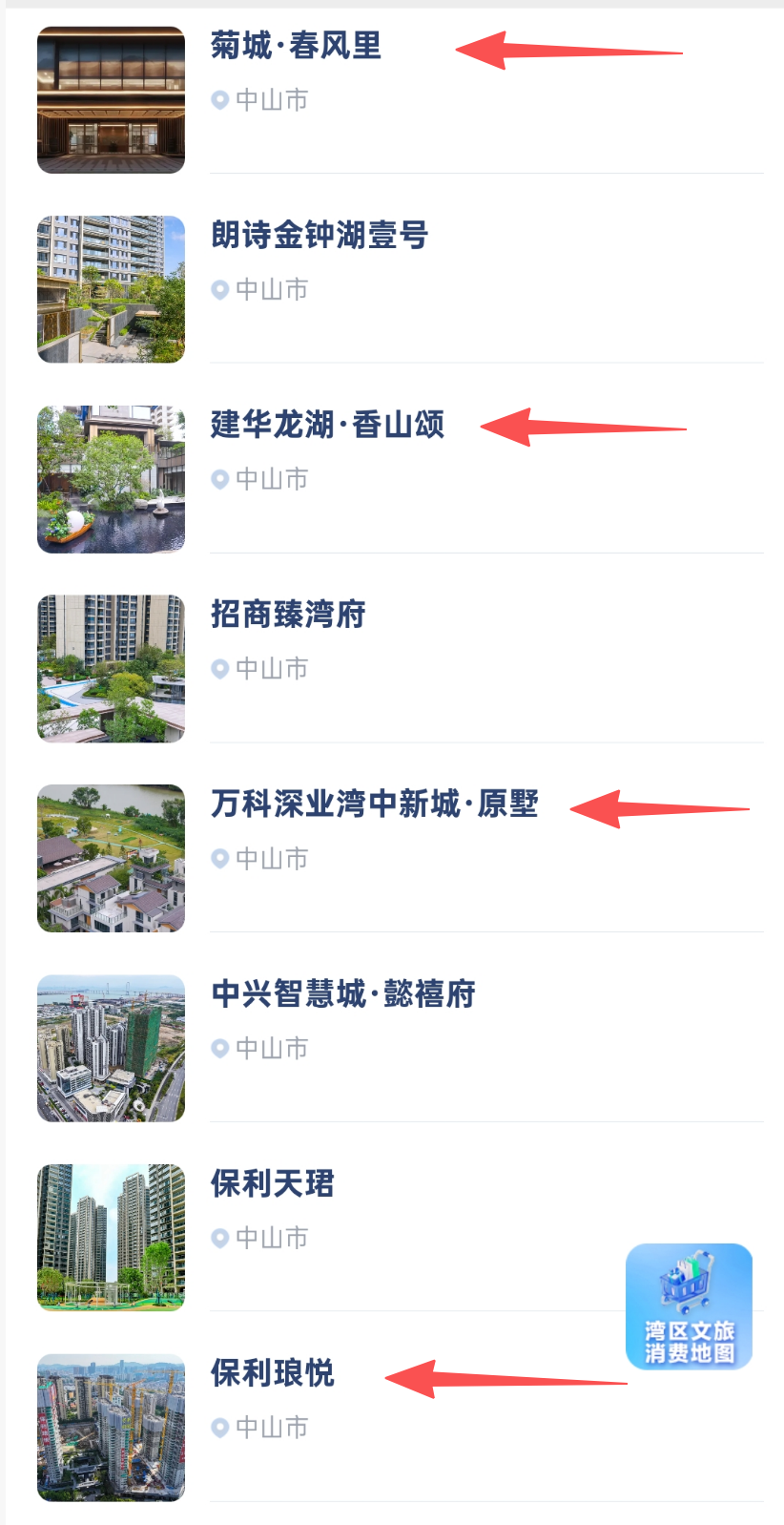The image size is (784, 1525).
Task: Select the 保利琅悦 listing
Action: coord(273,1374)
